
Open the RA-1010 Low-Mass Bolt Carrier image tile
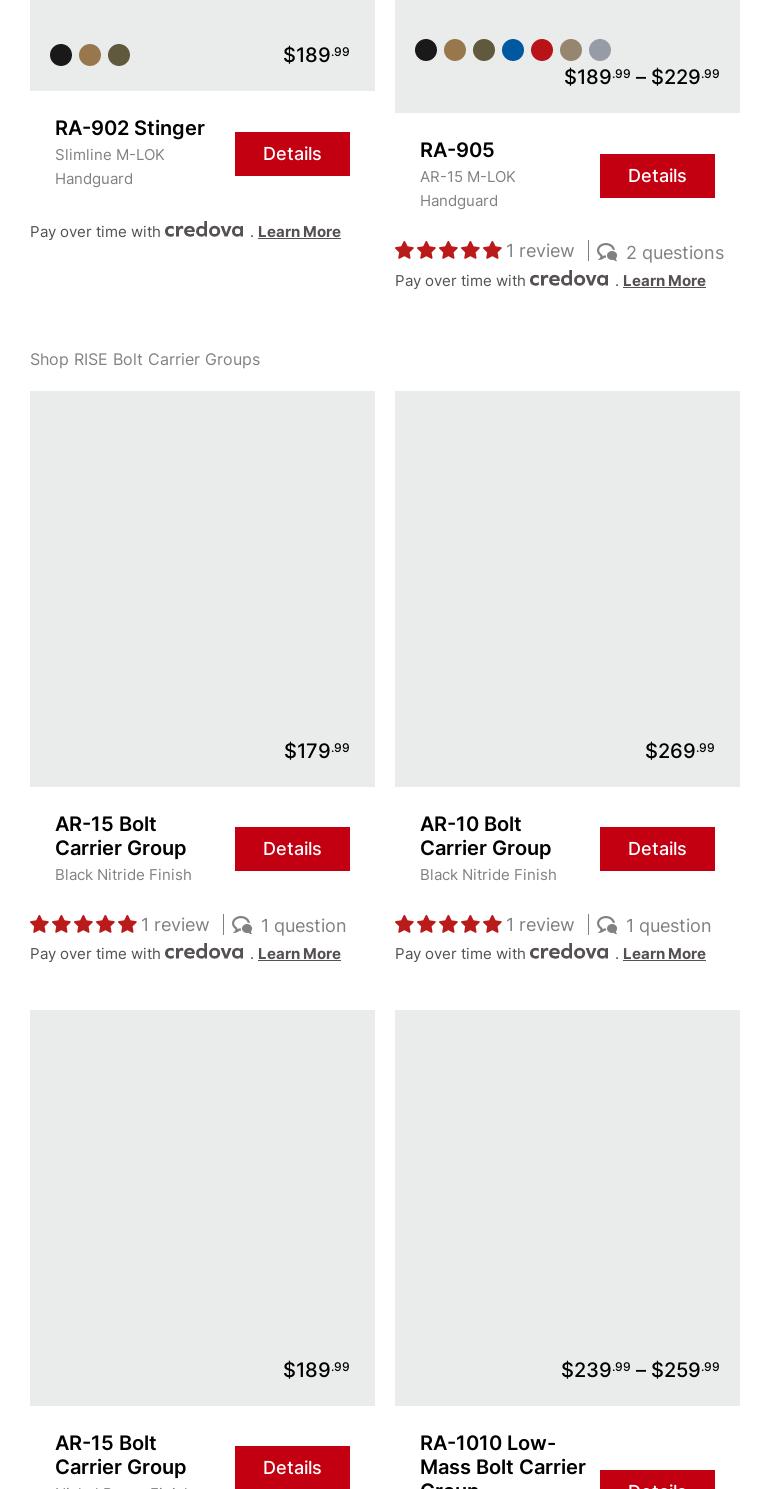click(567, 1208)
